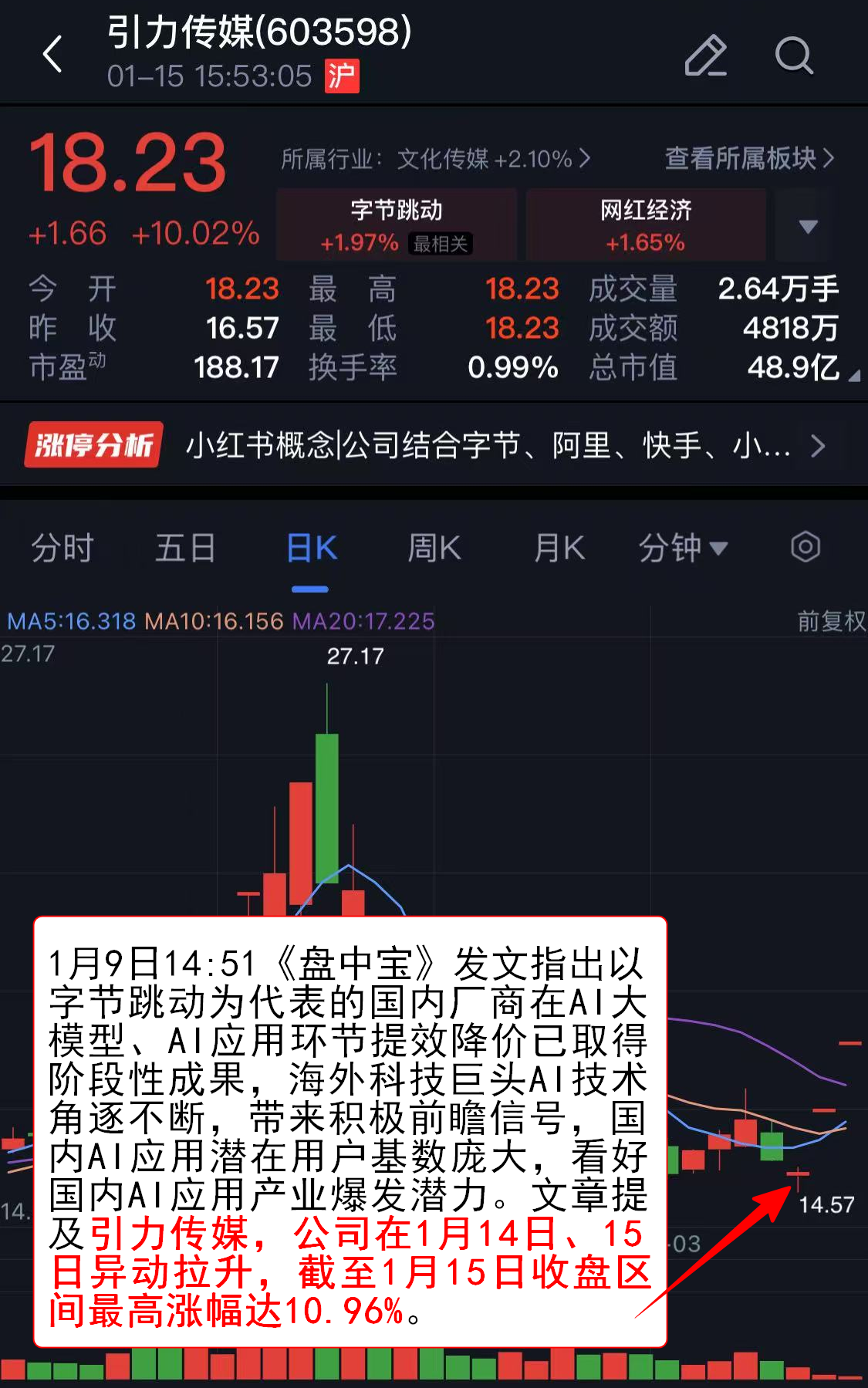Open the 分钟 interval dropdown
Viewport: 868px width, 1388px height.
click(x=683, y=549)
